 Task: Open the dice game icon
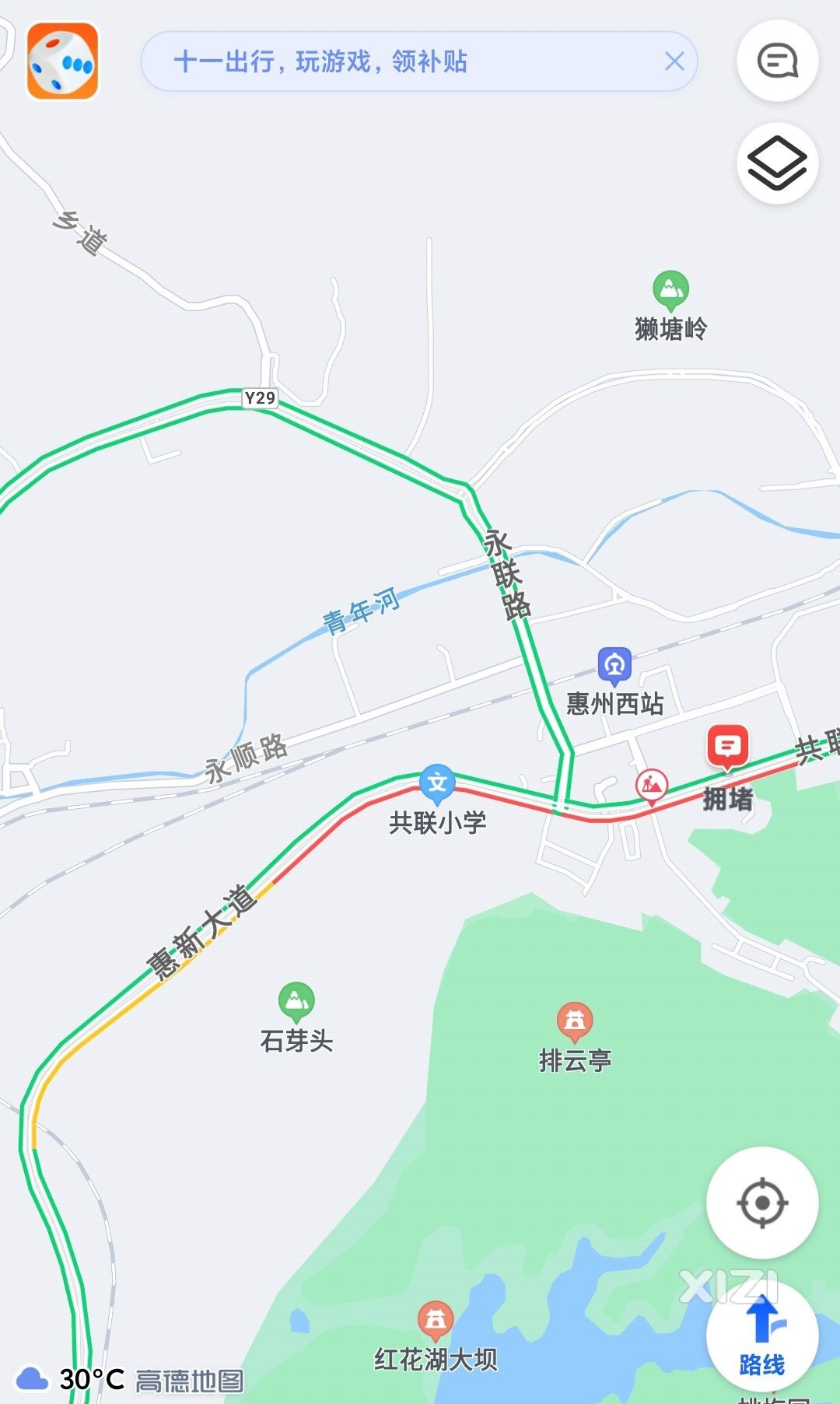[63, 61]
